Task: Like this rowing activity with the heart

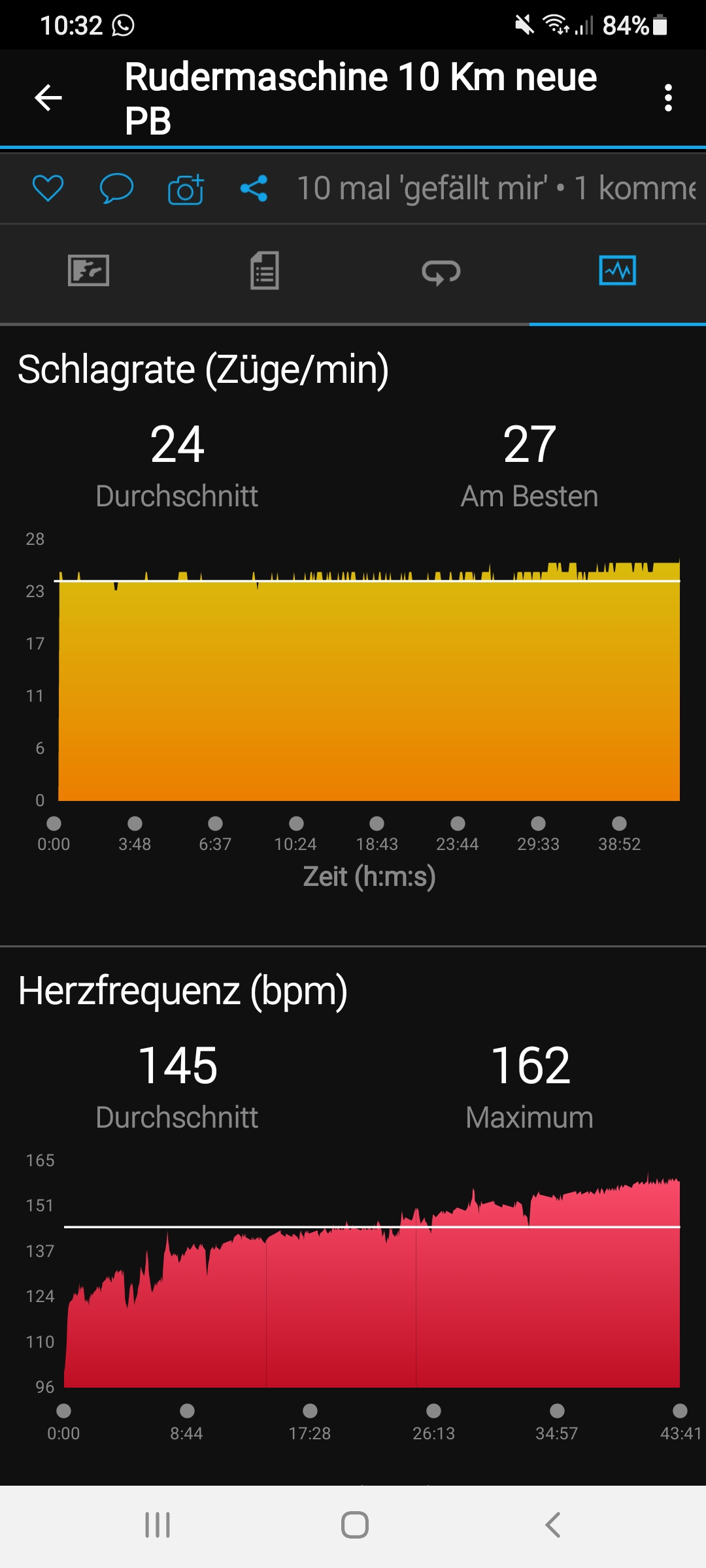Action: coord(48,189)
